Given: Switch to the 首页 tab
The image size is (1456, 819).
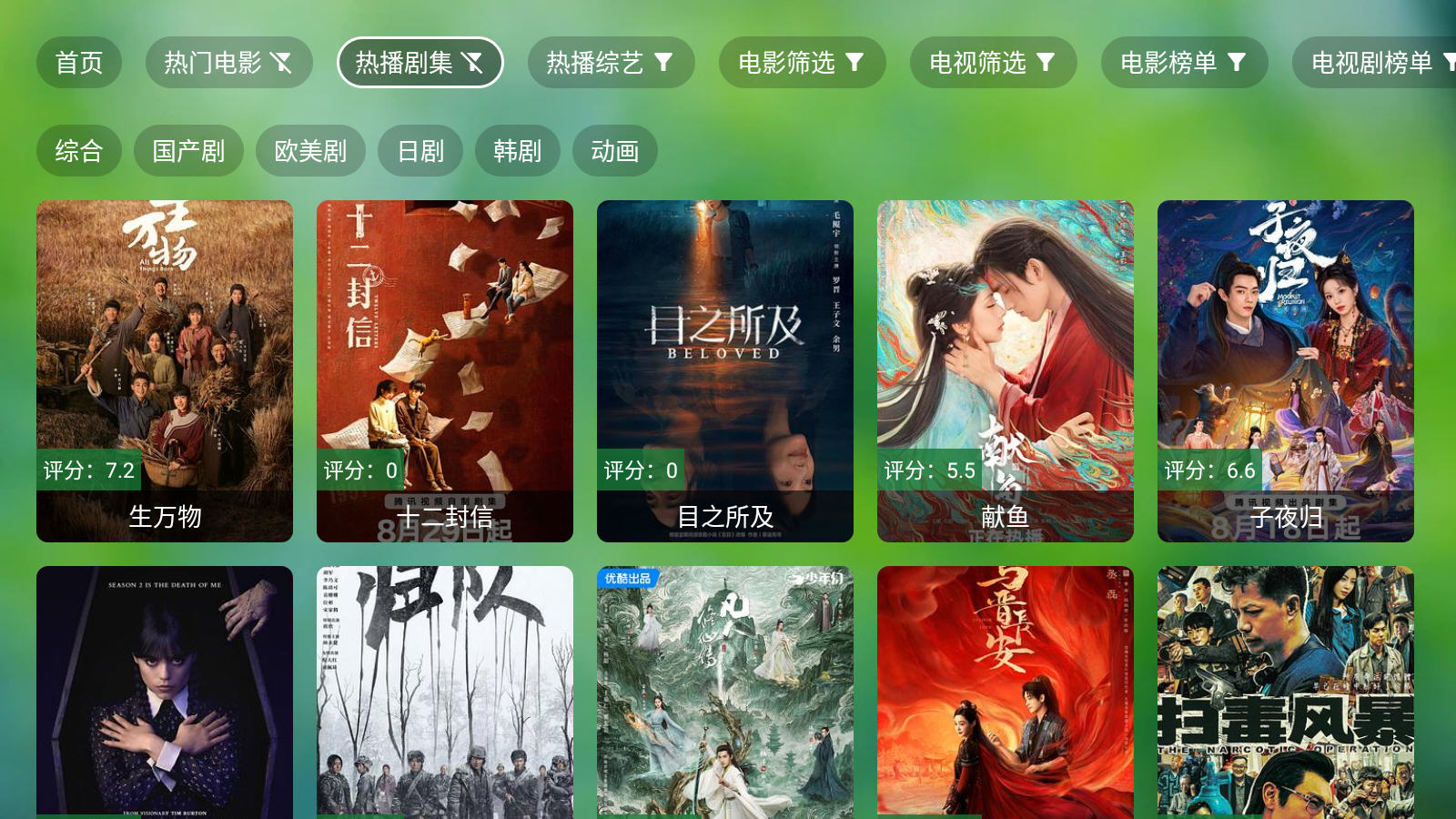Looking at the screenshot, I should coord(79,63).
